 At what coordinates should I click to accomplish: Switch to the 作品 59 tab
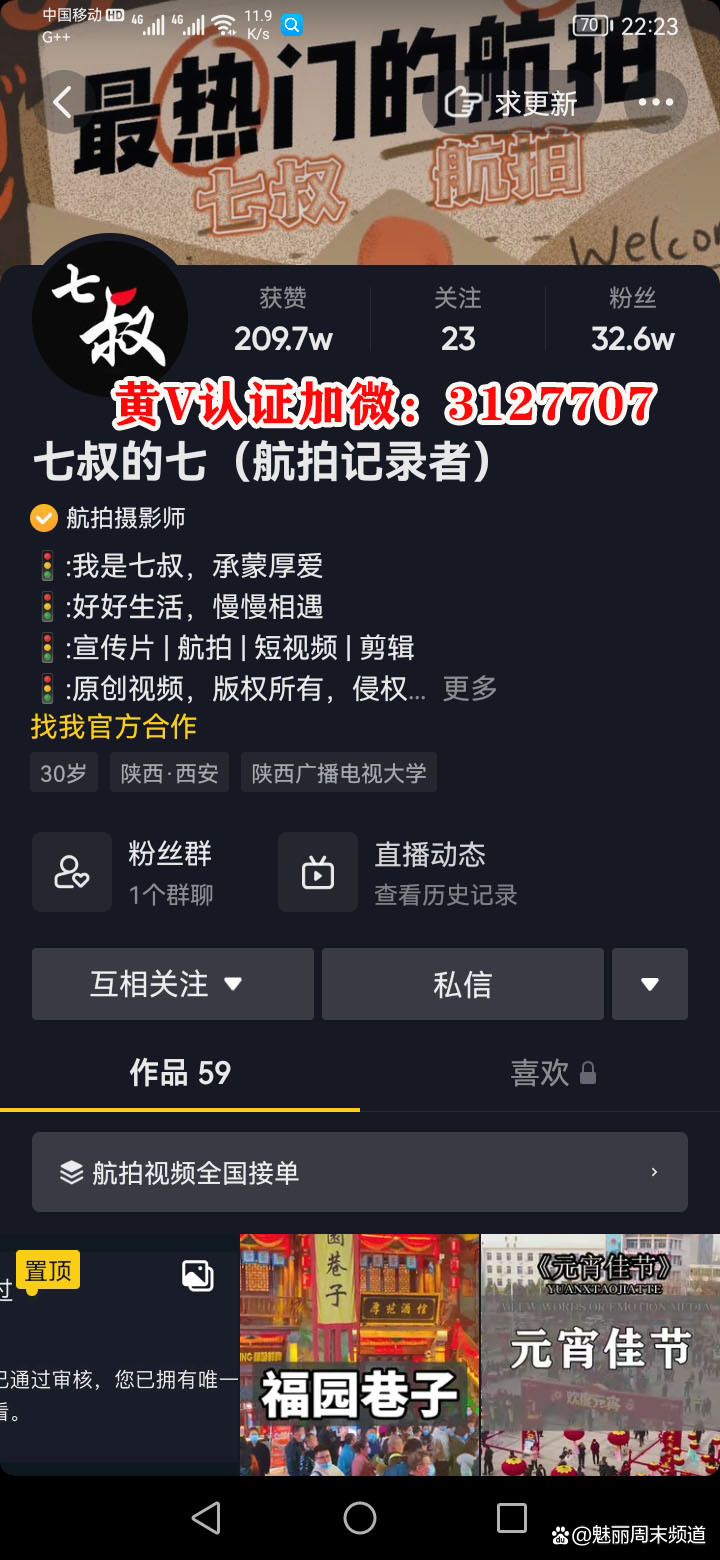[x=180, y=1073]
